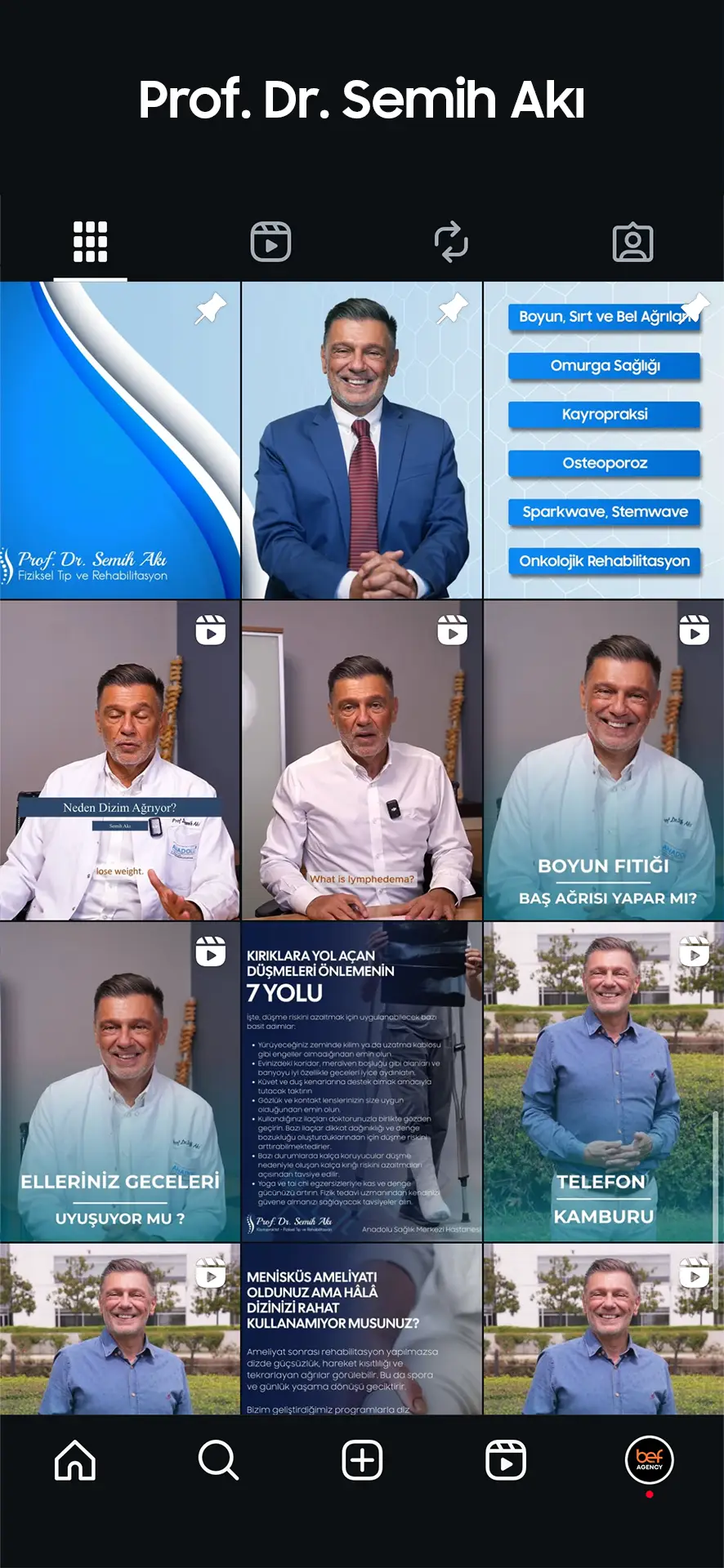724x1568 pixels.
Task: Open the bef agency profile tab
Action: [x=649, y=1460]
